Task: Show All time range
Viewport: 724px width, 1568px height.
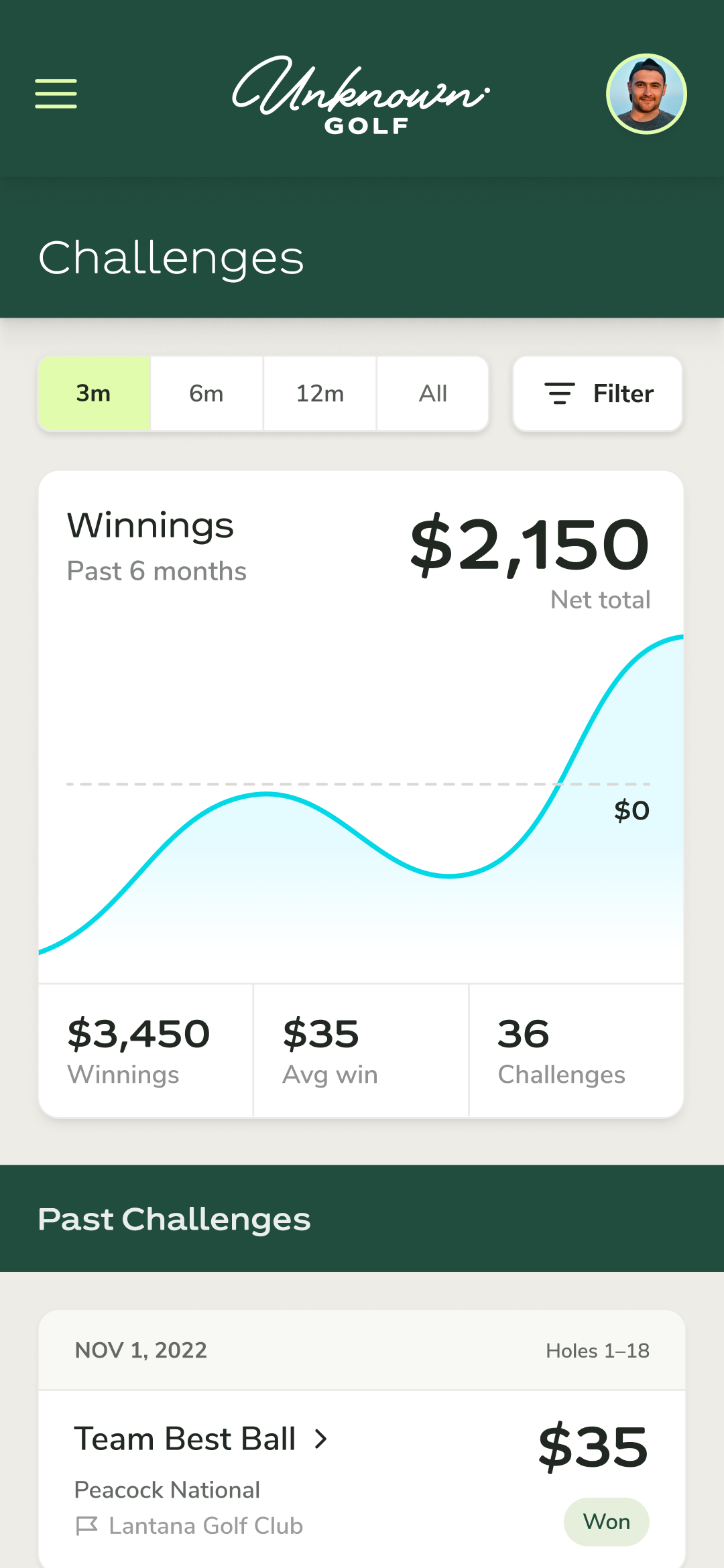Action: [433, 393]
